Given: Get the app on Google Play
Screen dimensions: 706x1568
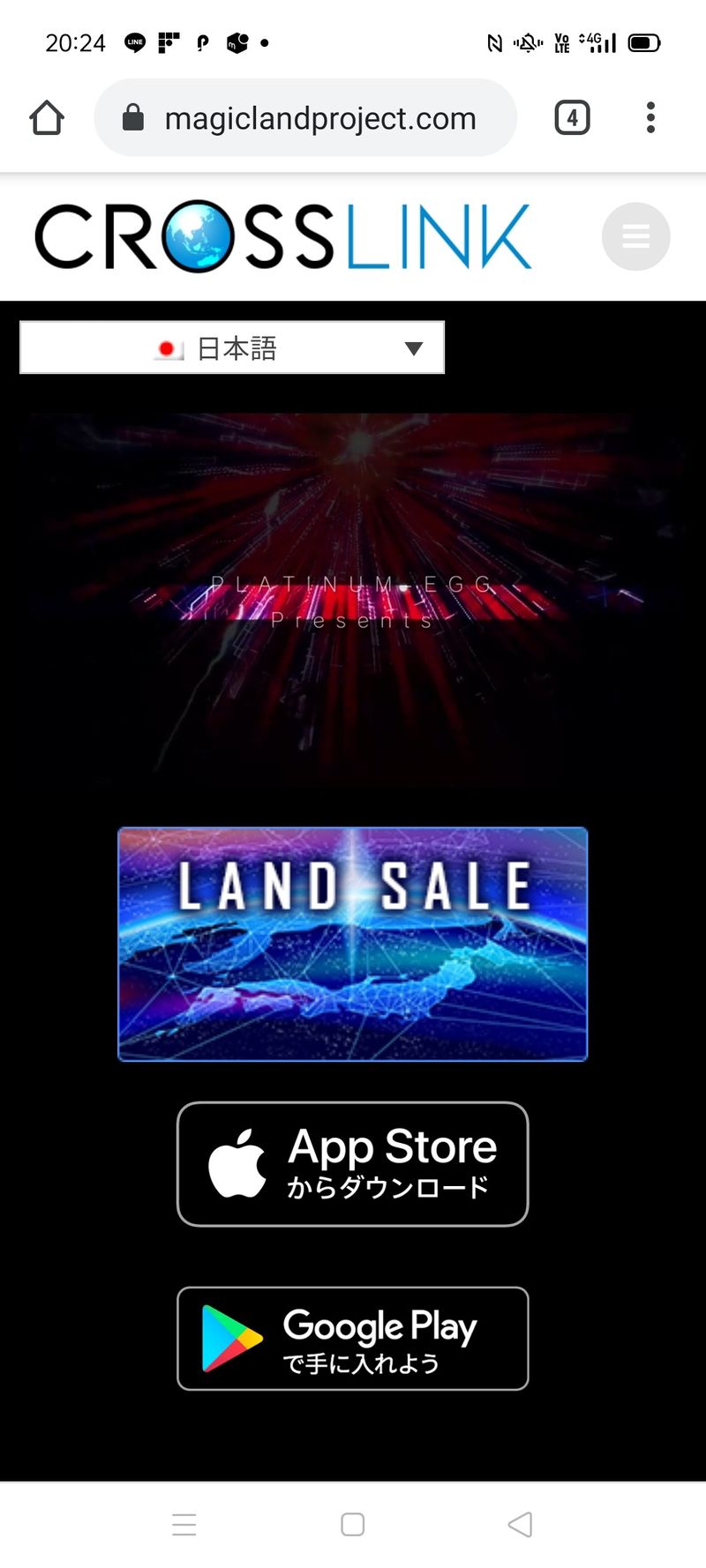Looking at the screenshot, I should coord(352,1338).
